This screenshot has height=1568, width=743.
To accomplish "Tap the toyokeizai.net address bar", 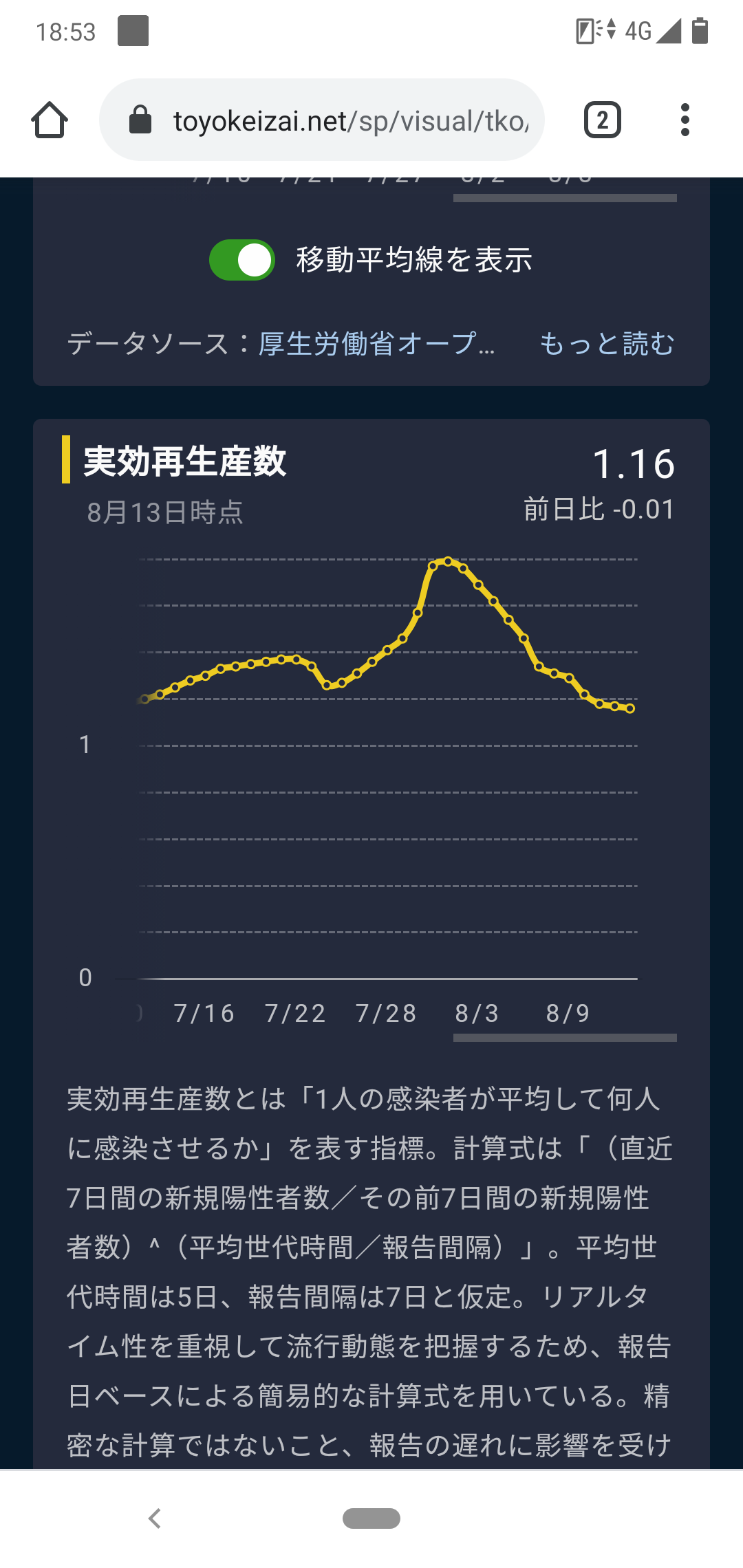I will click(x=322, y=120).
